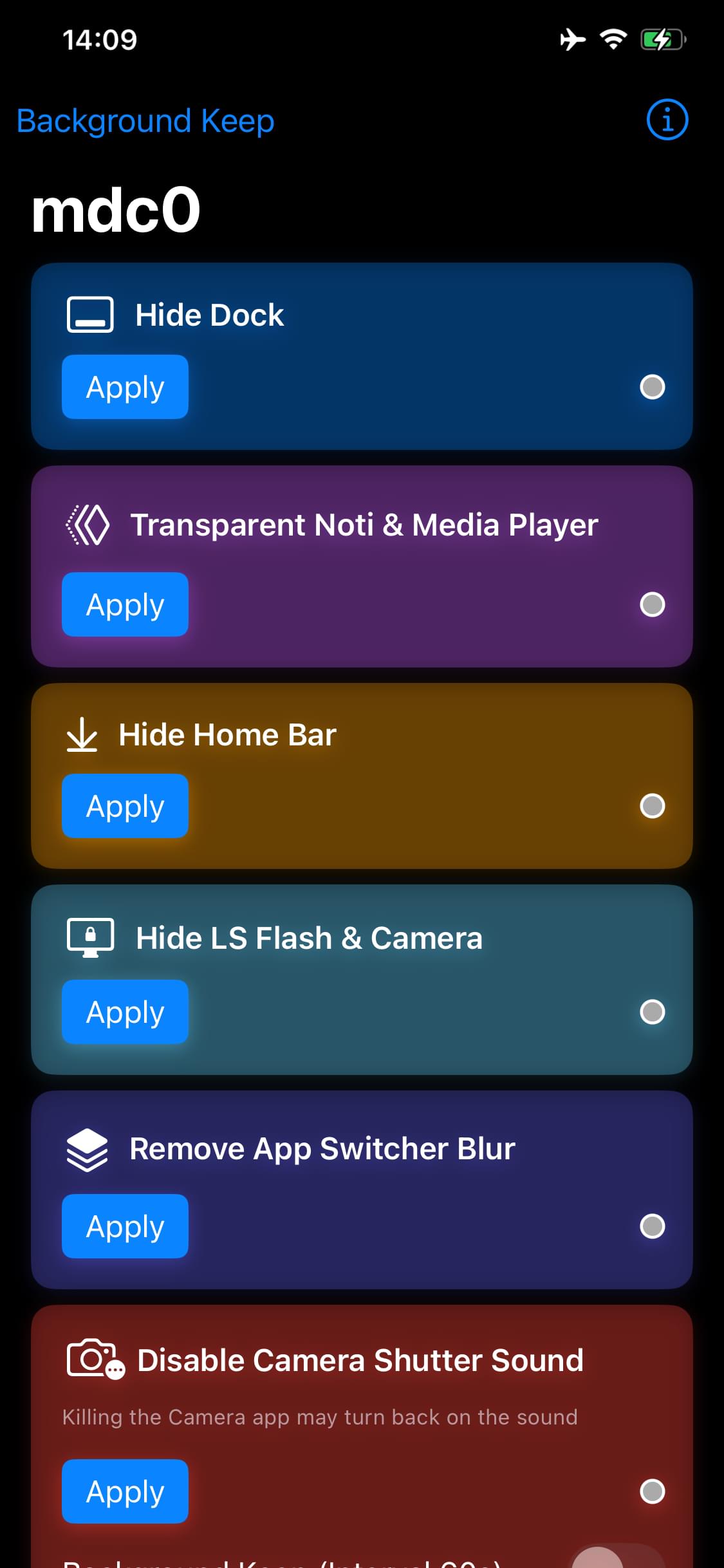Apply Transparent Noti & Media Player

coord(125,604)
